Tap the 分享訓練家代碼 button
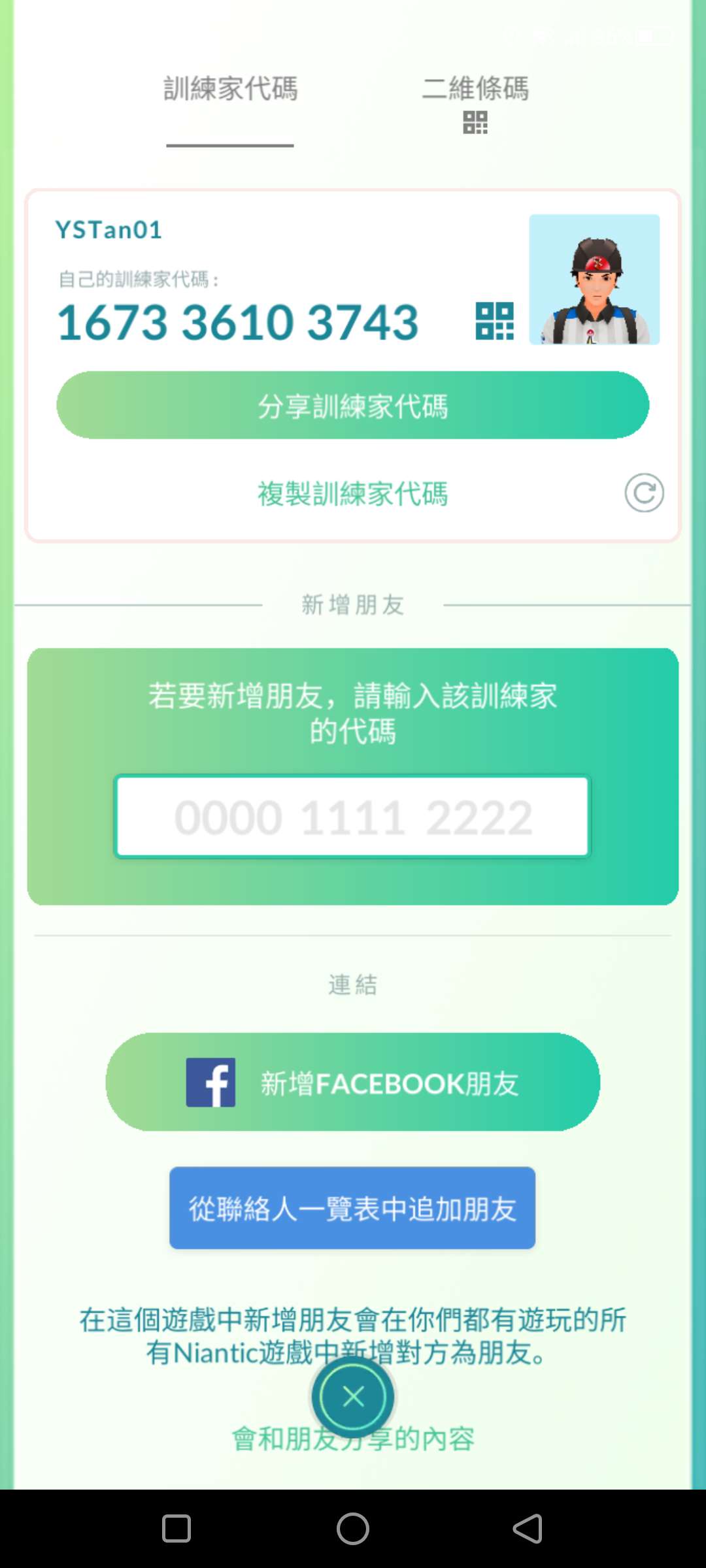This screenshot has width=706, height=1568. (x=353, y=406)
